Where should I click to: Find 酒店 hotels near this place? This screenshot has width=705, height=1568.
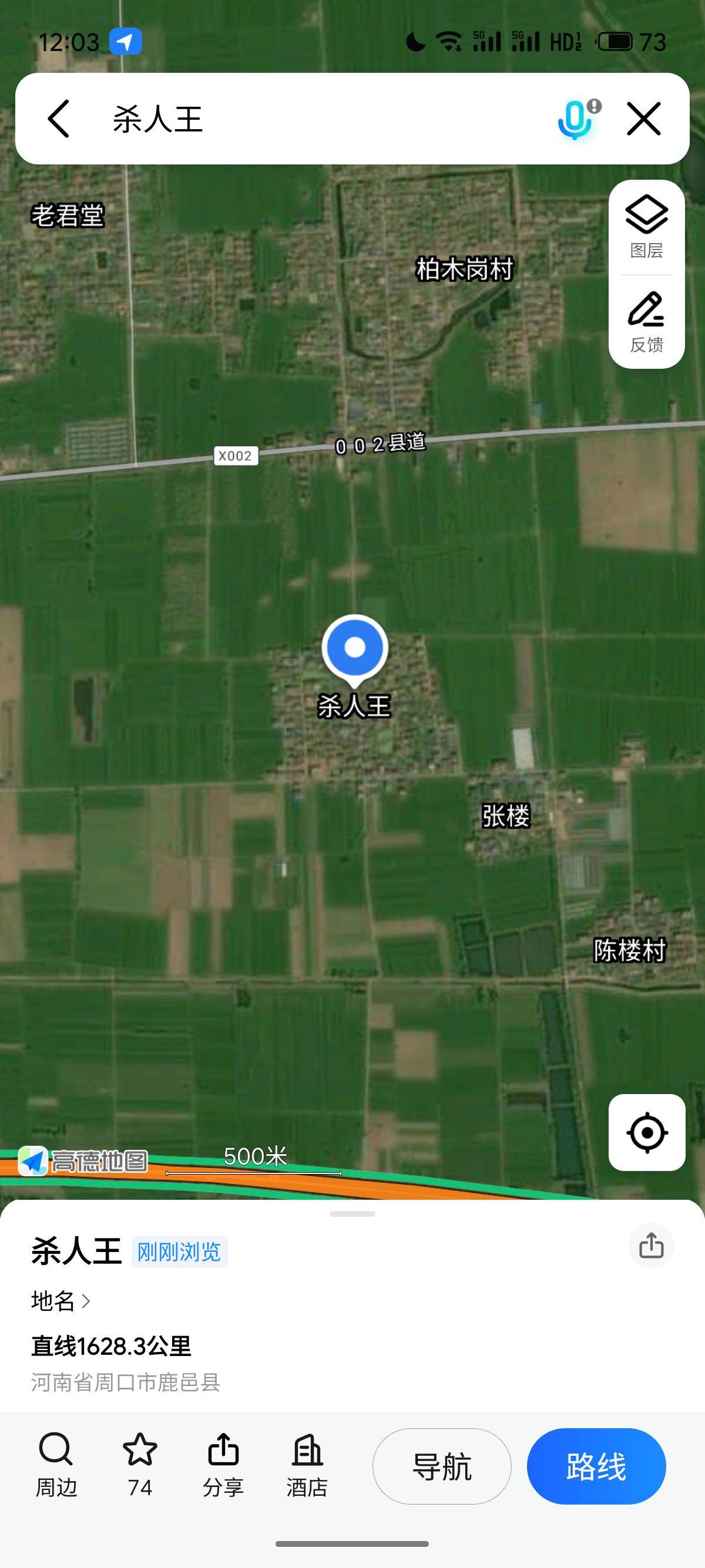point(307,1465)
